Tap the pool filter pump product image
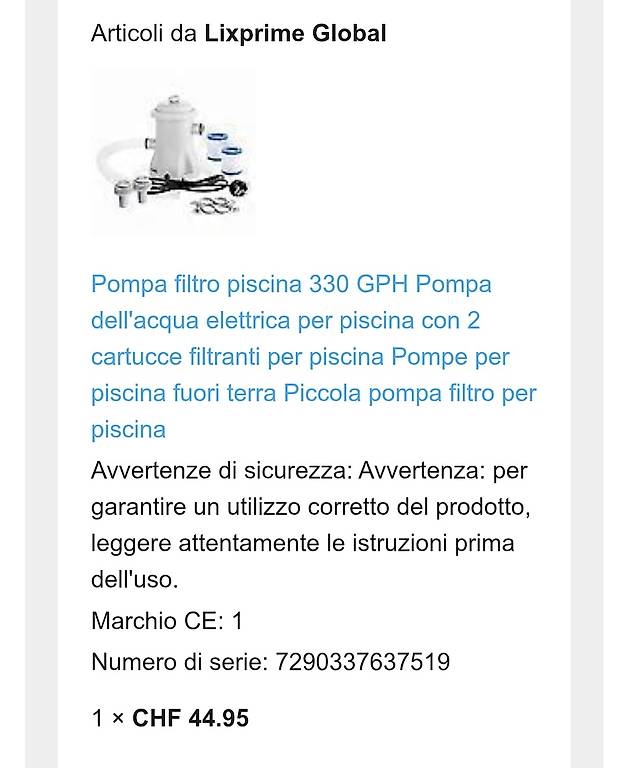This screenshot has height=768, width=629. (x=174, y=153)
